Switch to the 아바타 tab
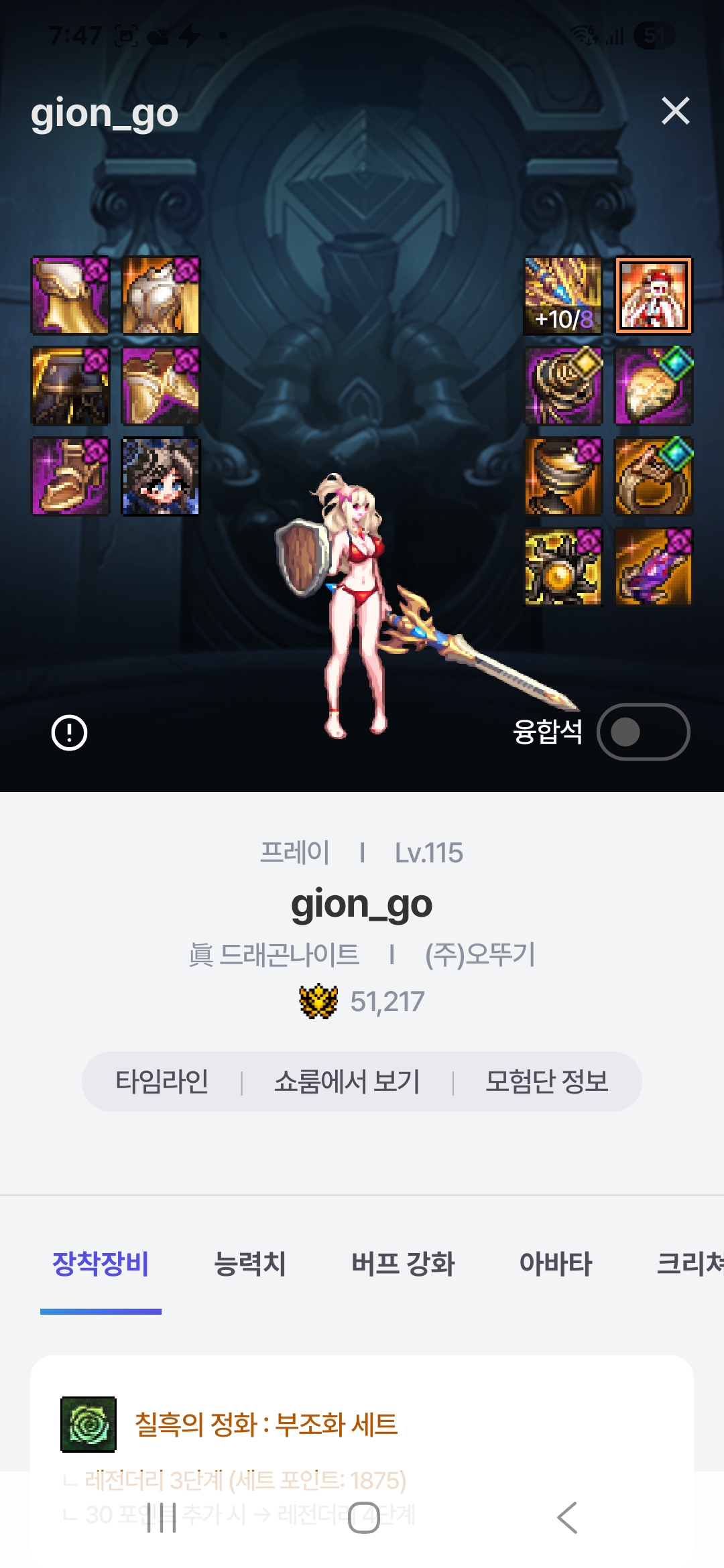Screen dimensions: 724x1568 point(555,1264)
